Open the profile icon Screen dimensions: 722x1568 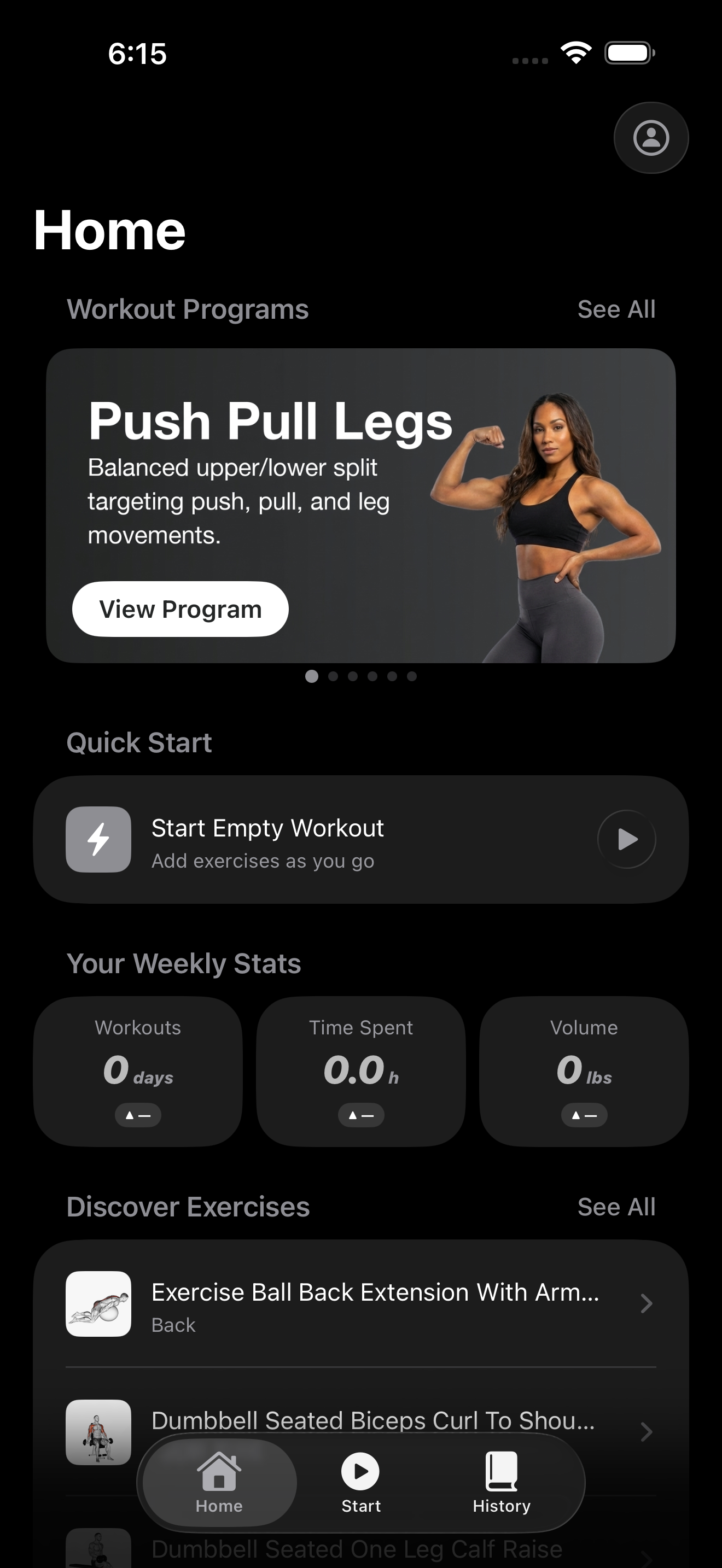point(651,138)
